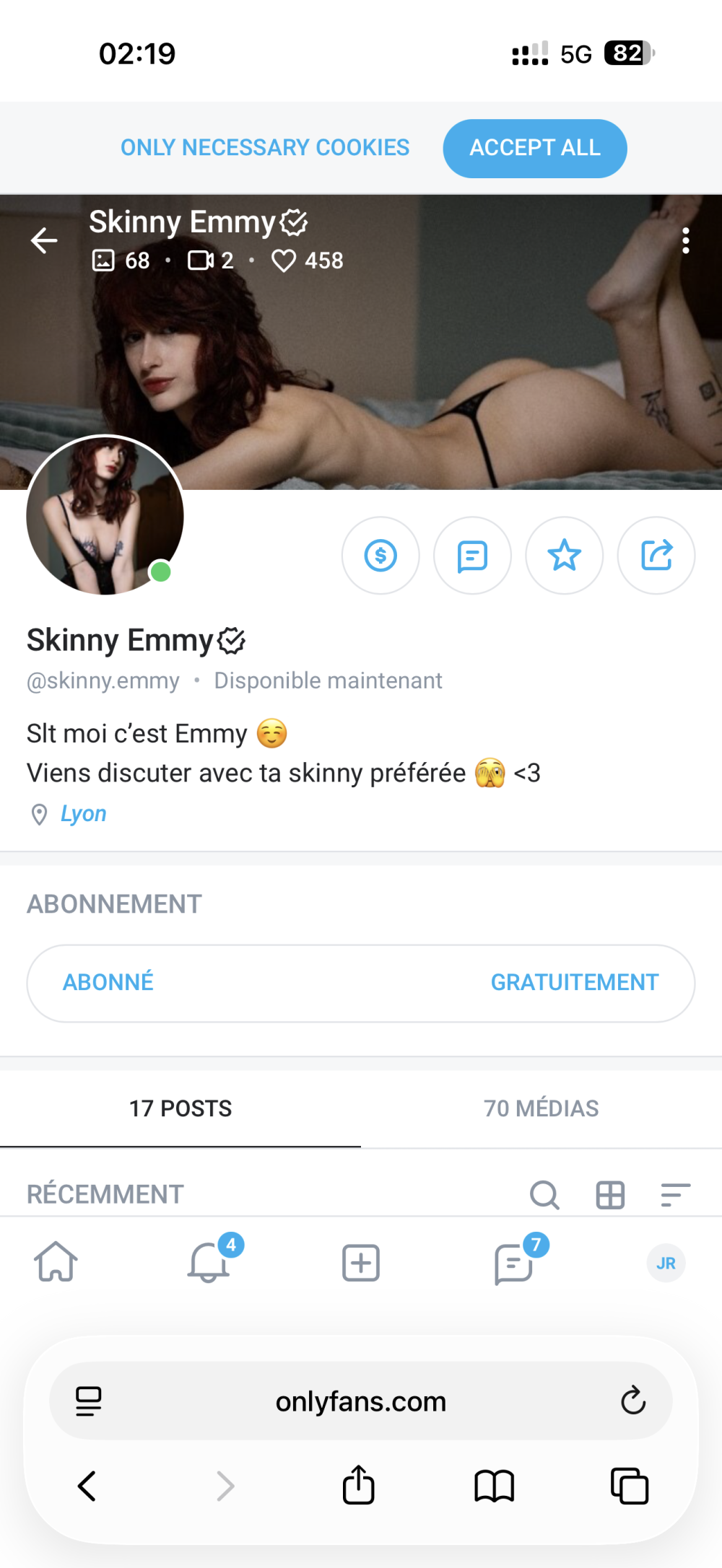Image resolution: width=722 pixels, height=1568 pixels.
Task: Open the sort options for posts
Action: point(676,1195)
